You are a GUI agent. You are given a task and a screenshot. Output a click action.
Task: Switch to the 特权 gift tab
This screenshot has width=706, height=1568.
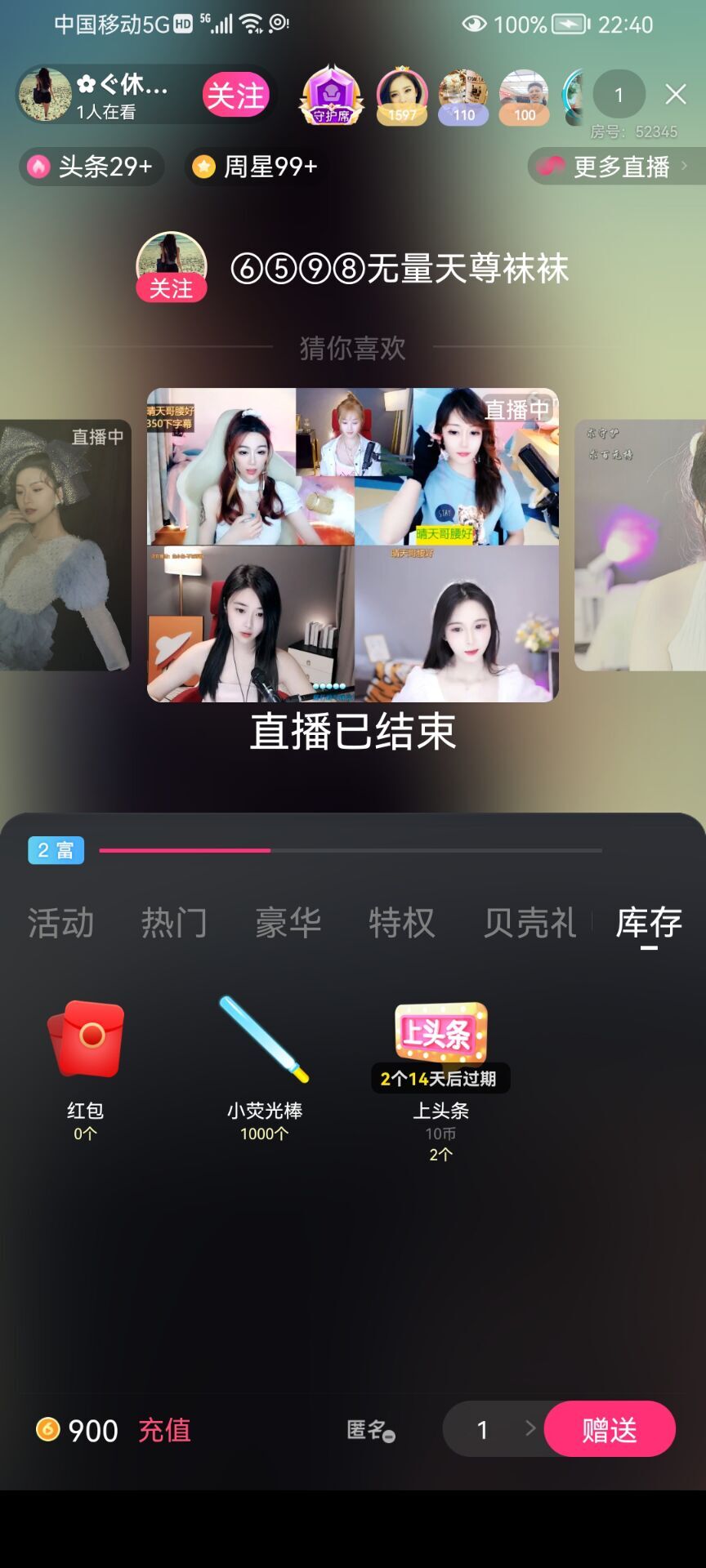401,923
